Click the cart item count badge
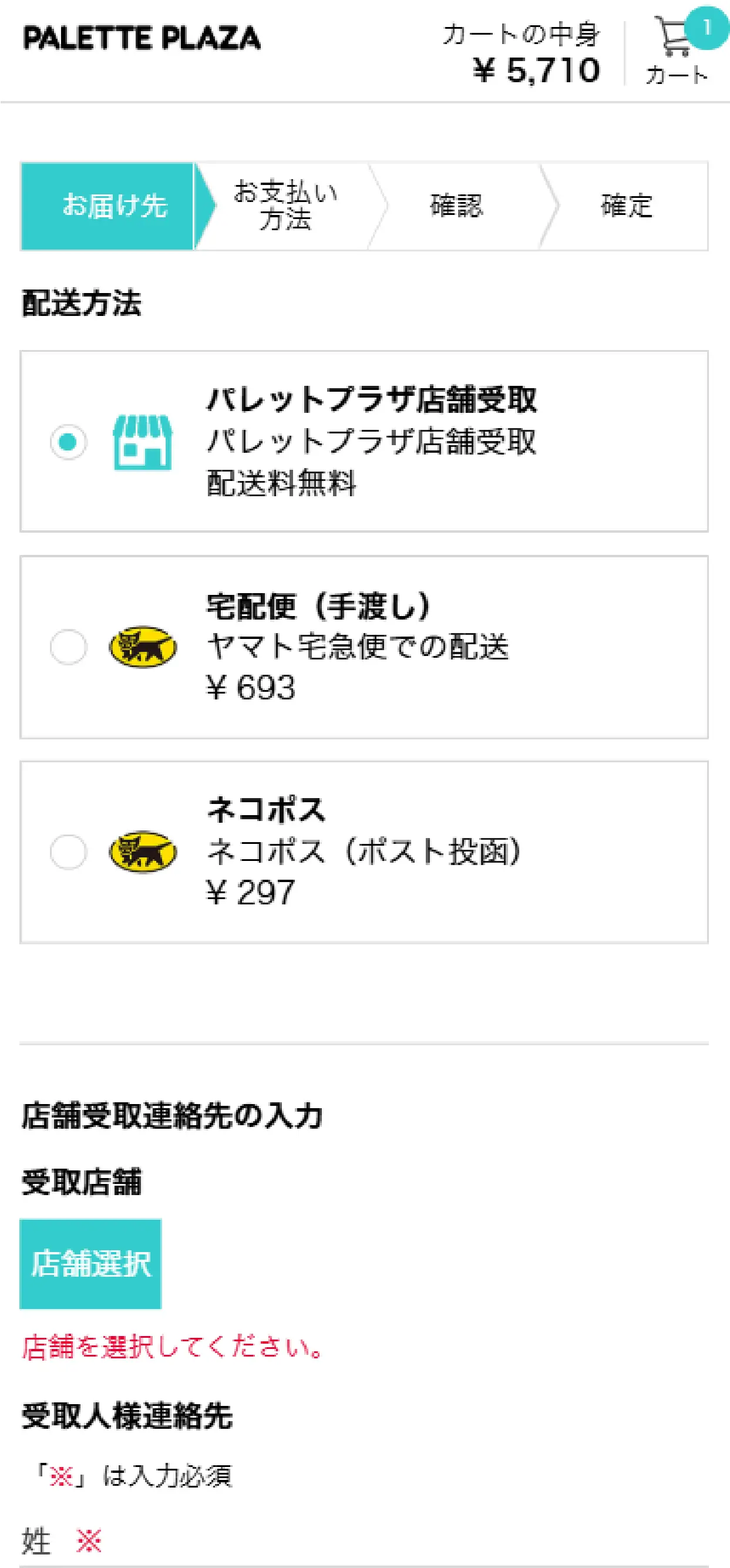Viewport: 730px width, 1568px height. point(707,28)
